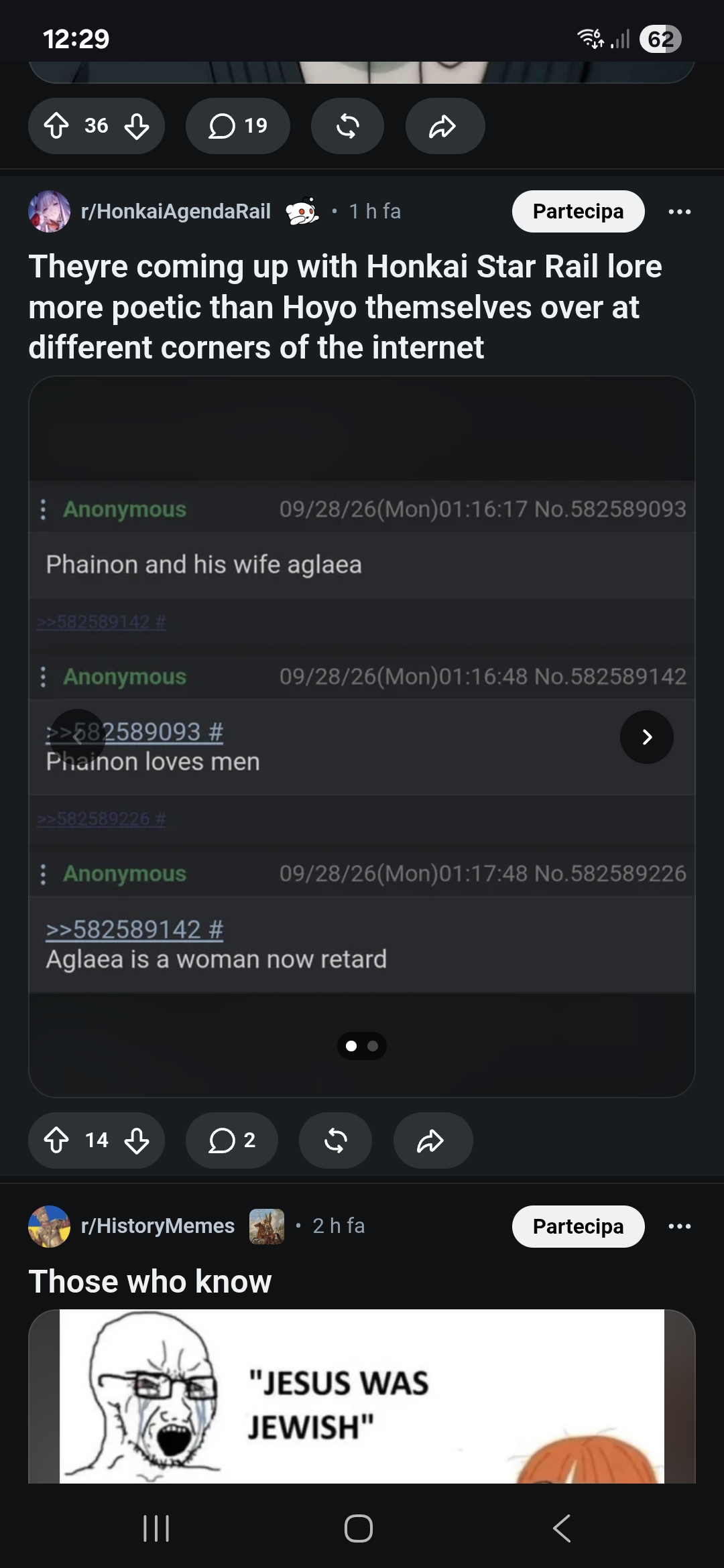Image resolution: width=724 pixels, height=1568 pixels.
Task: Downvote the post with 14 votes
Action: [137, 1140]
